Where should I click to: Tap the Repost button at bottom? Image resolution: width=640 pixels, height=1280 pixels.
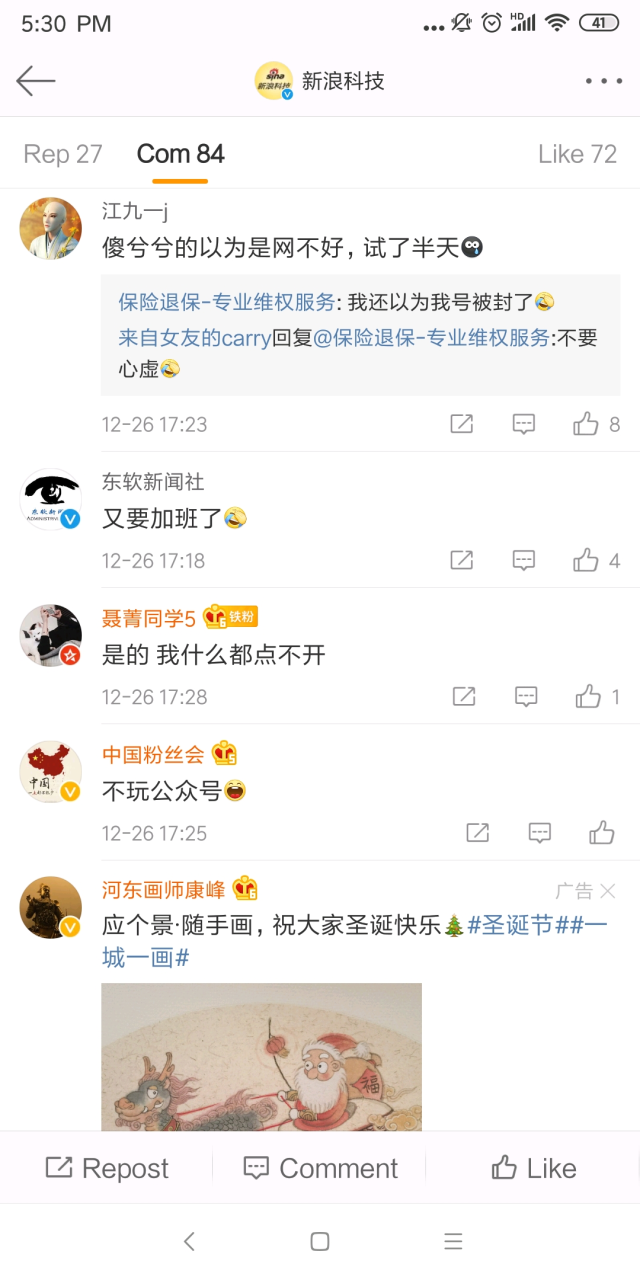pos(107,1168)
